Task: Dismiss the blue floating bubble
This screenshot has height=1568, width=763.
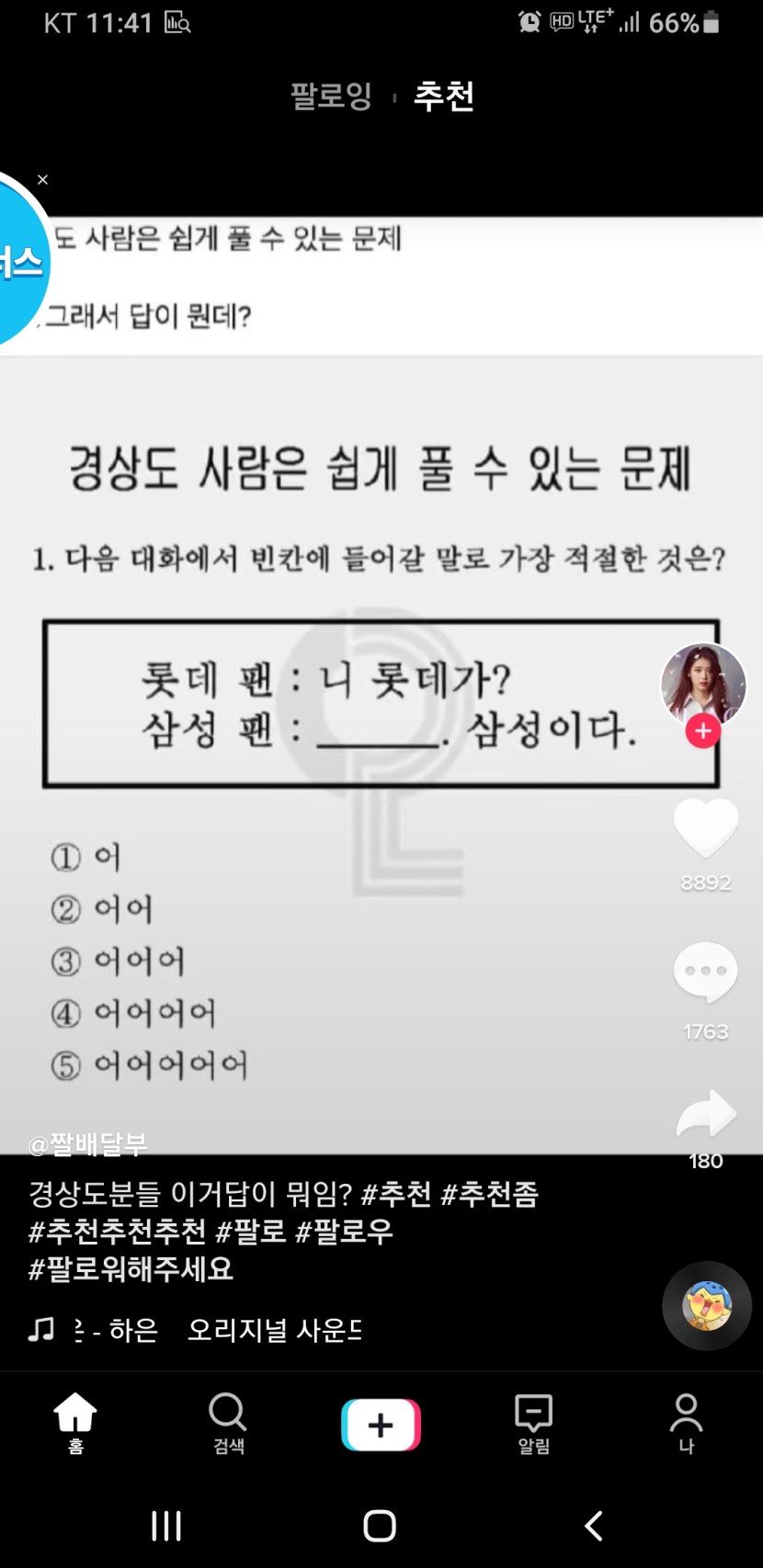Action: tap(42, 179)
